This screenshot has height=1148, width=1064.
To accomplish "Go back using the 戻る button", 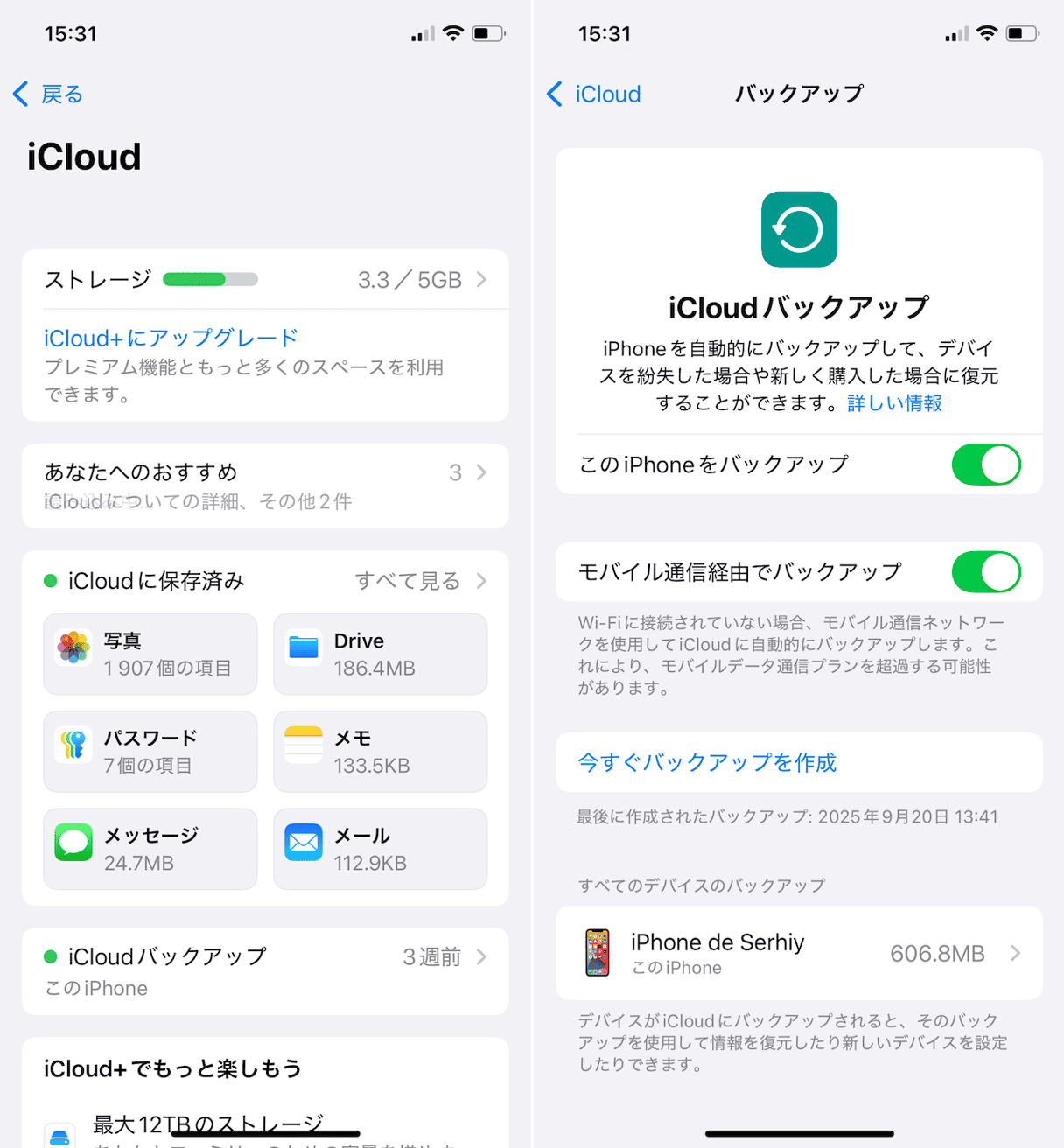I will (x=49, y=94).
